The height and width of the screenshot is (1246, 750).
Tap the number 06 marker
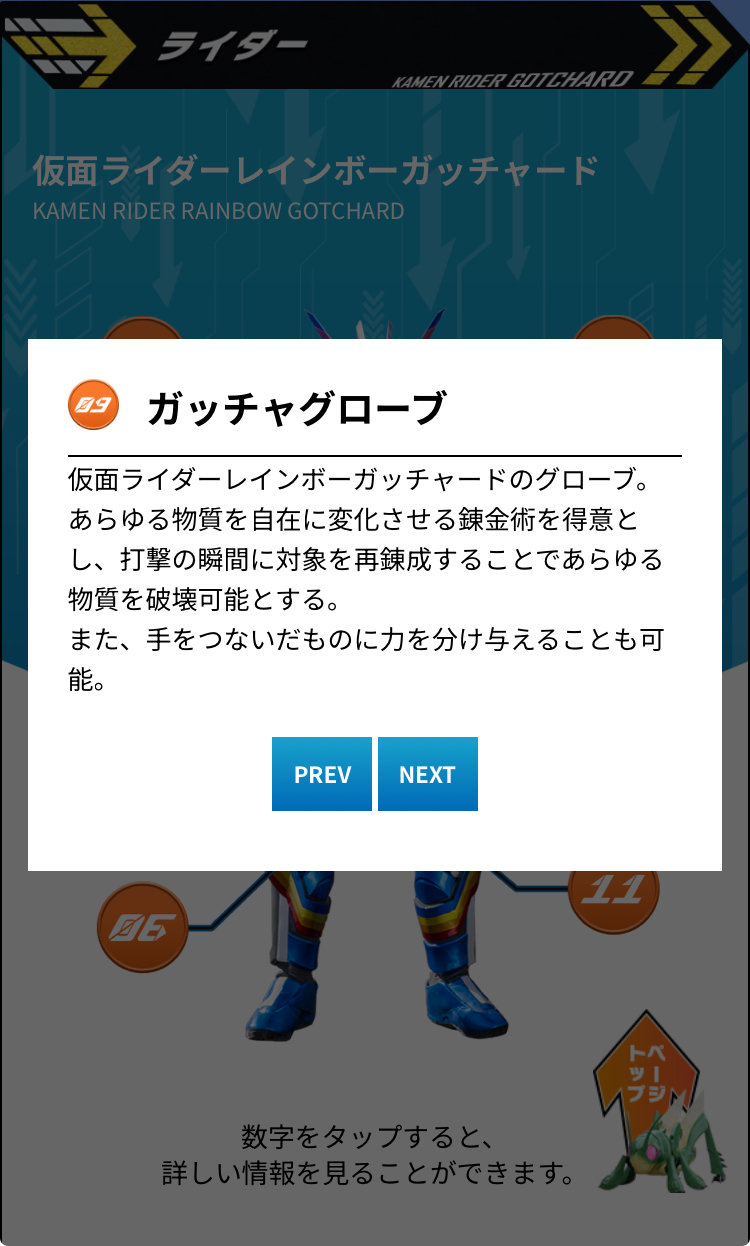click(x=142, y=927)
